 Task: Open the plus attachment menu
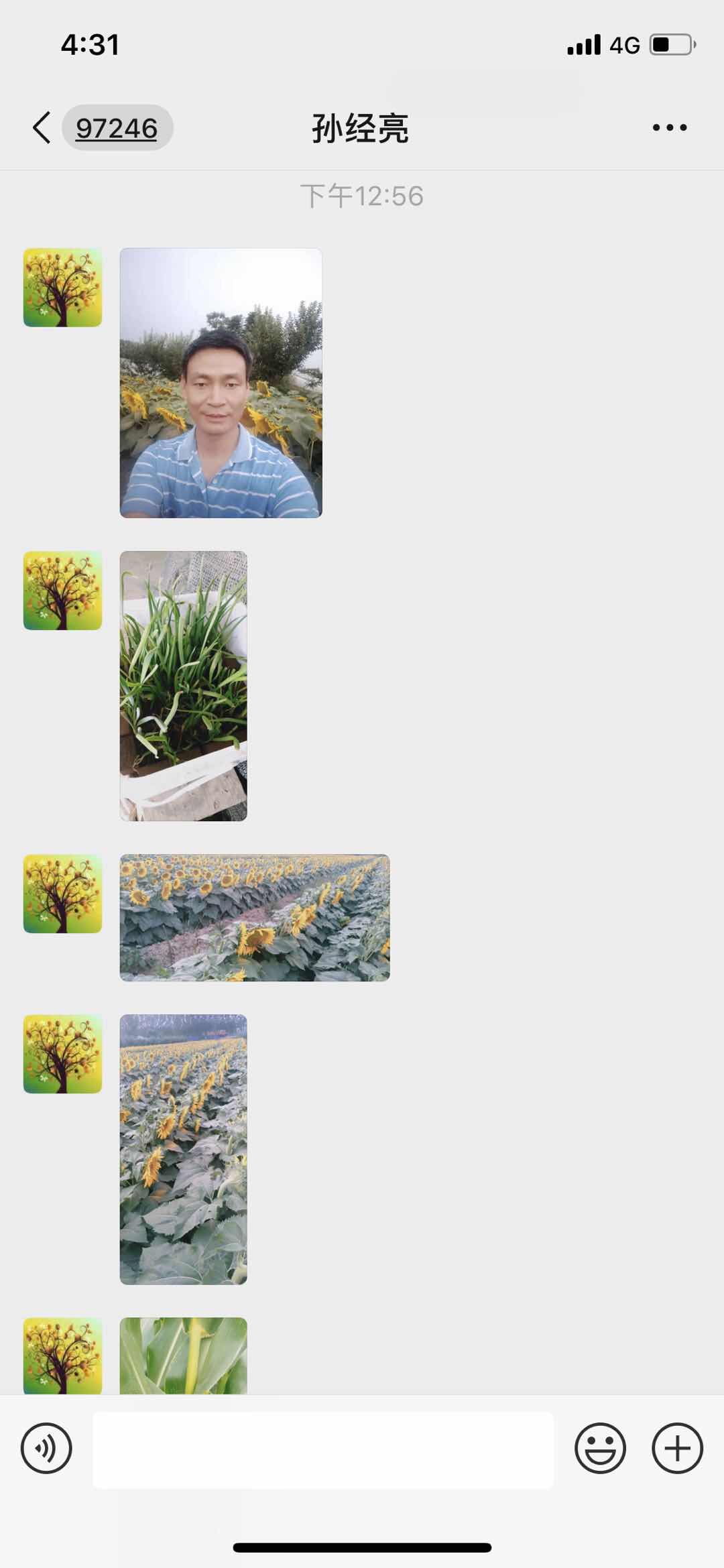(x=677, y=1448)
